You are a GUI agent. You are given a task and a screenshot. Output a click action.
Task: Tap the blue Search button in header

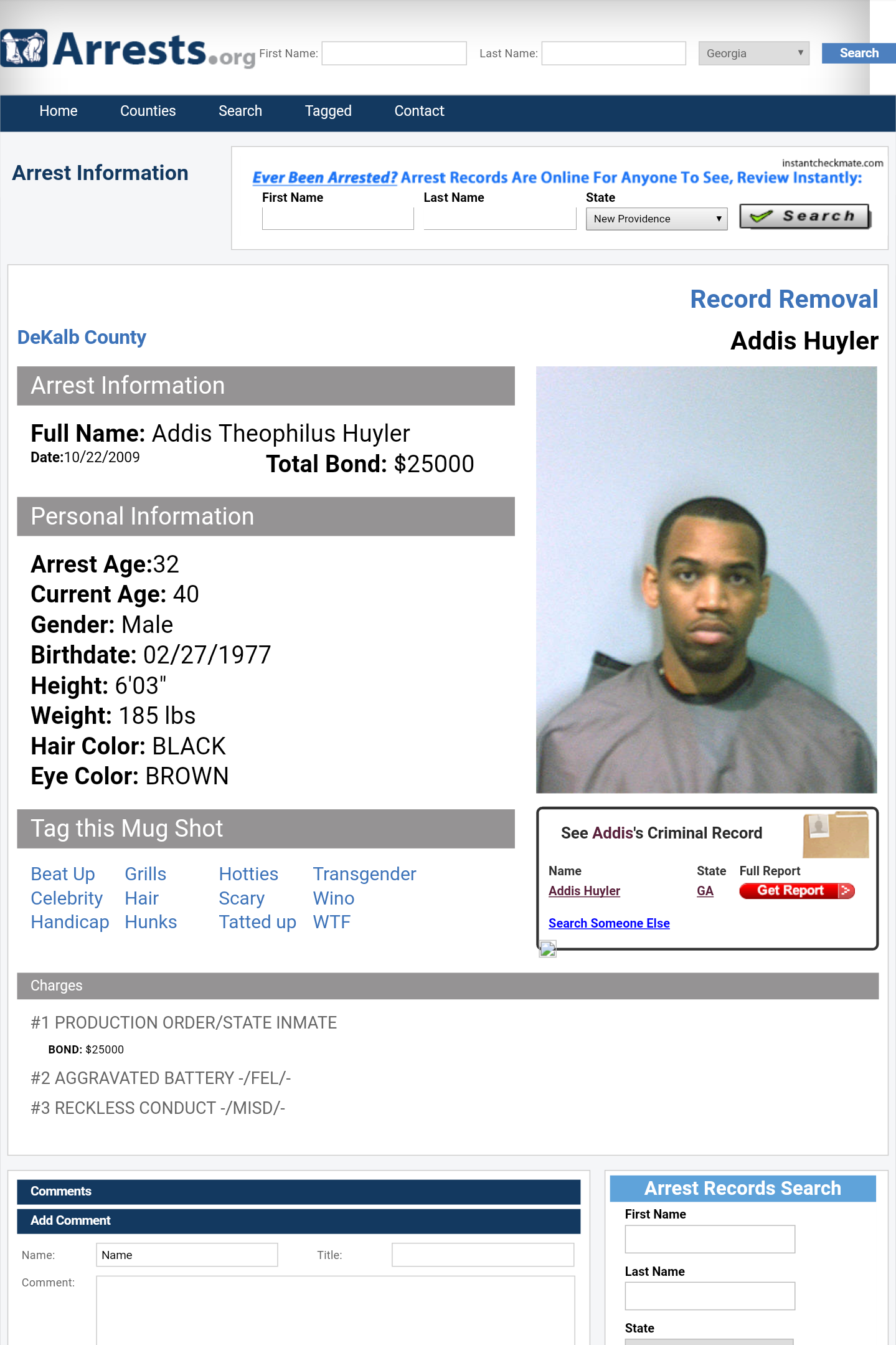coord(858,54)
